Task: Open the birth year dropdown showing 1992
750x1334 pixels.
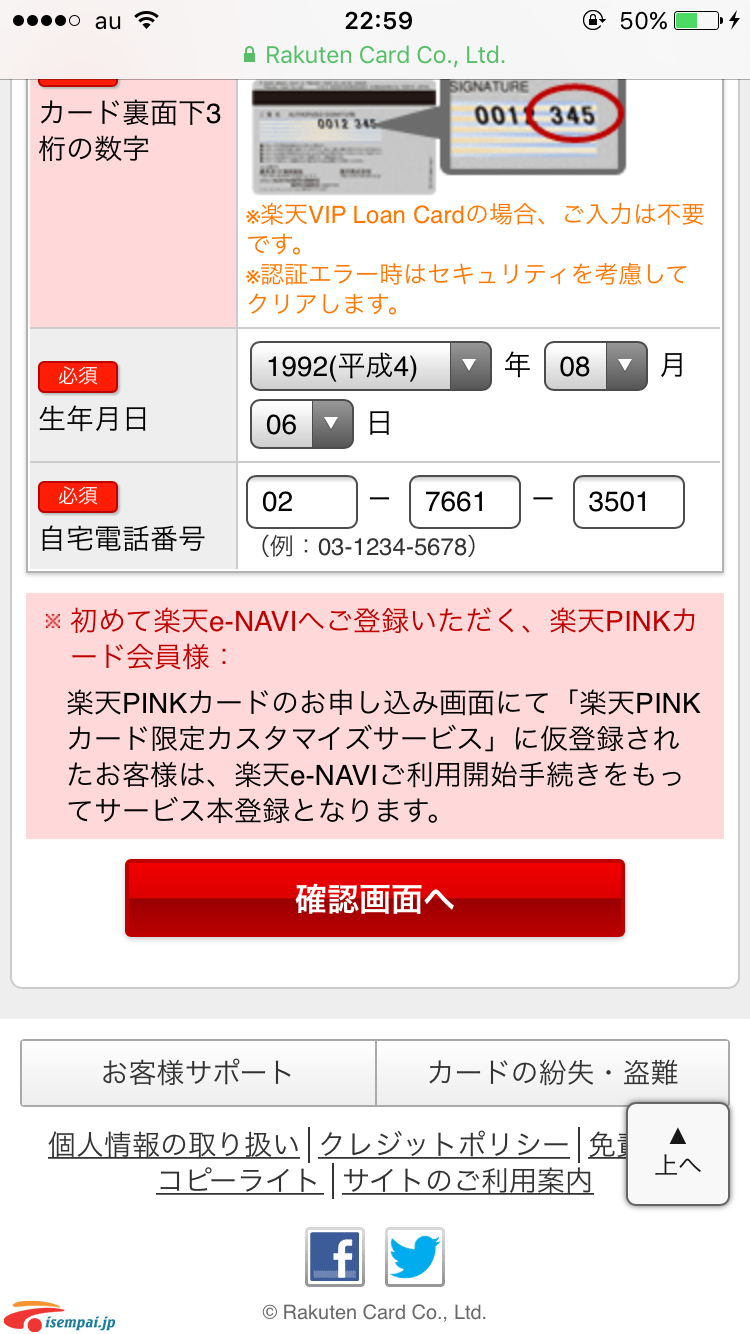Action: pos(370,366)
